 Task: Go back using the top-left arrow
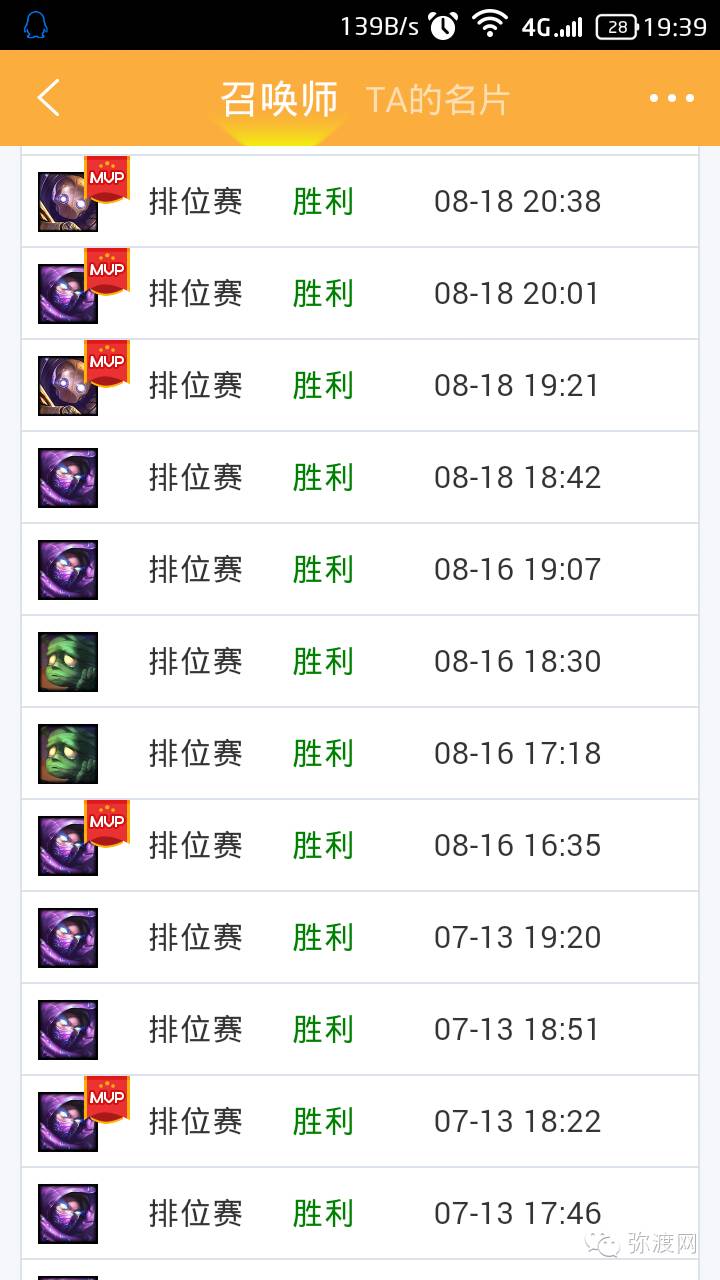(x=48, y=98)
